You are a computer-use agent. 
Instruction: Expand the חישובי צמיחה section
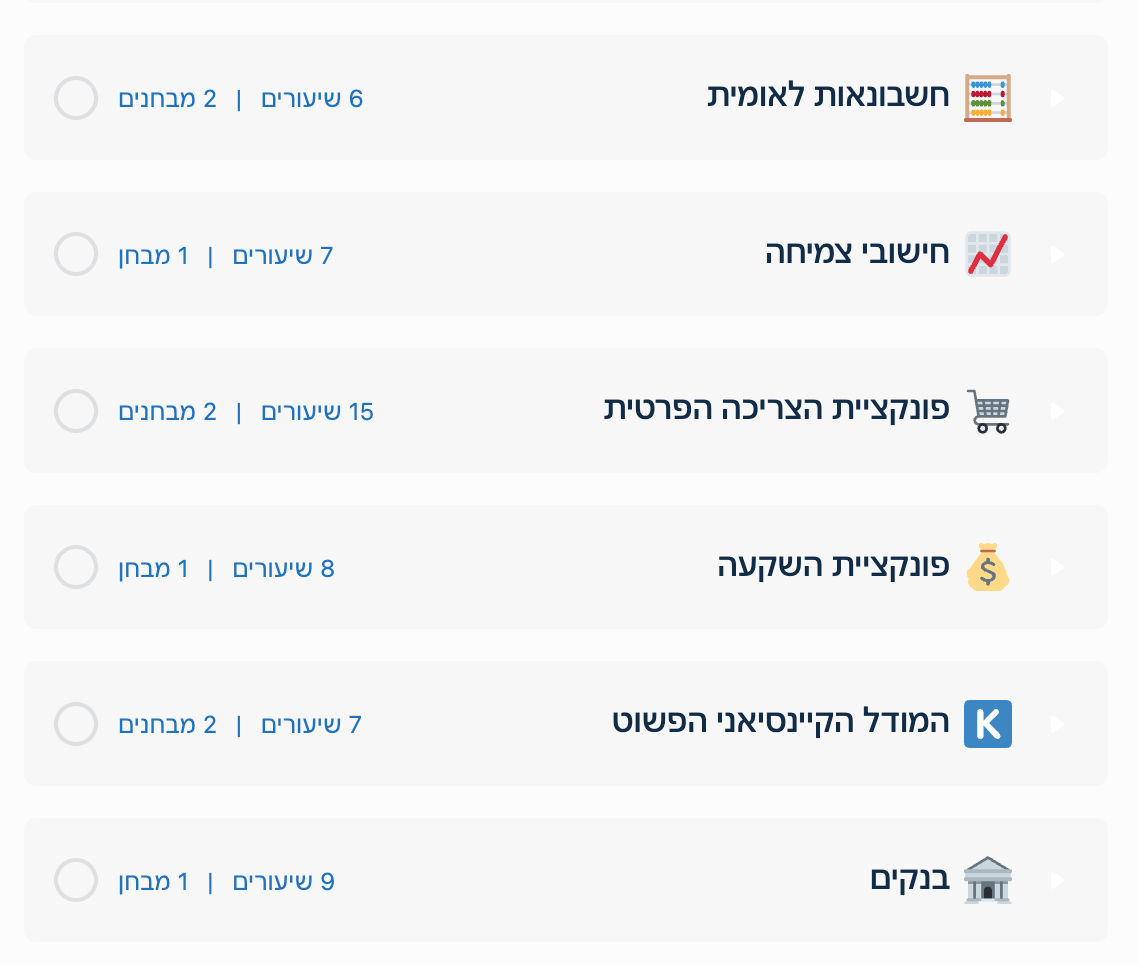(x=1057, y=255)
